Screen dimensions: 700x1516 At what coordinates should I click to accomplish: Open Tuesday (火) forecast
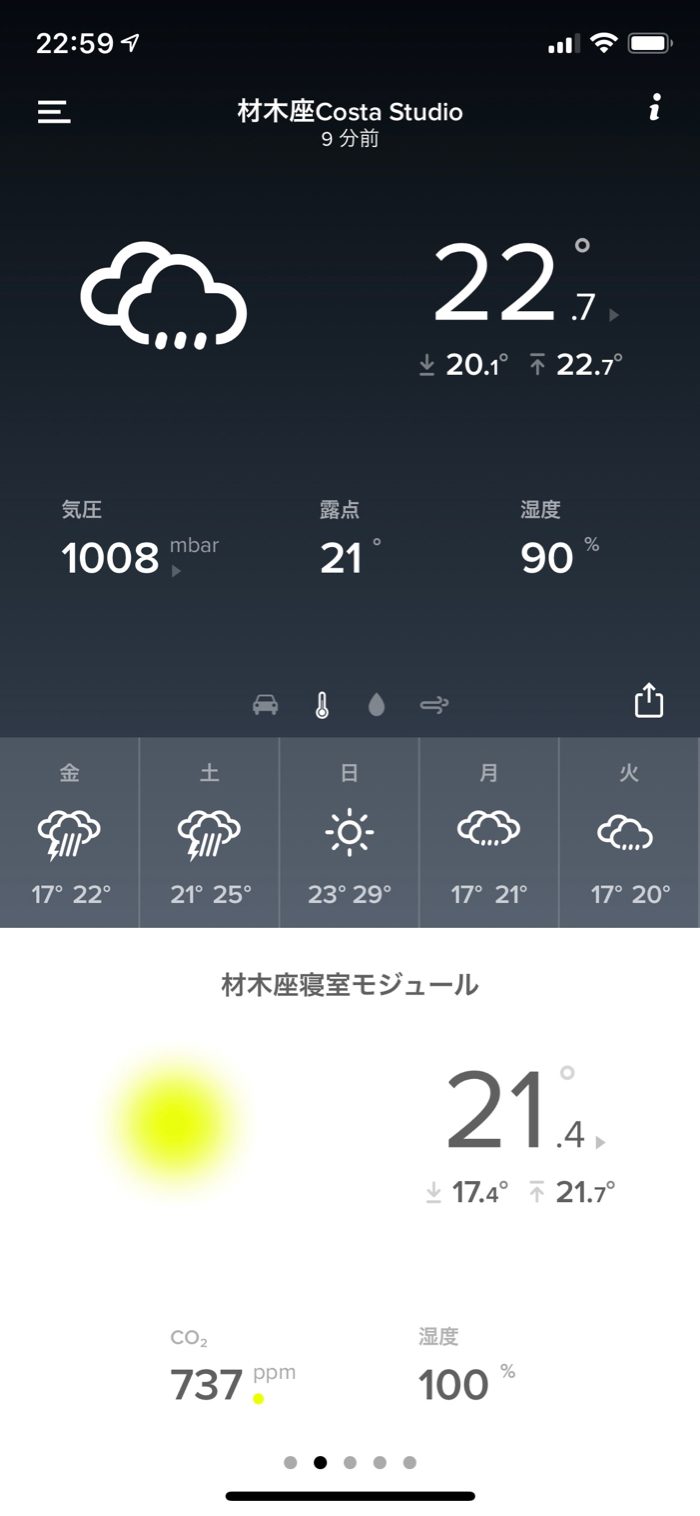(629, 833)
